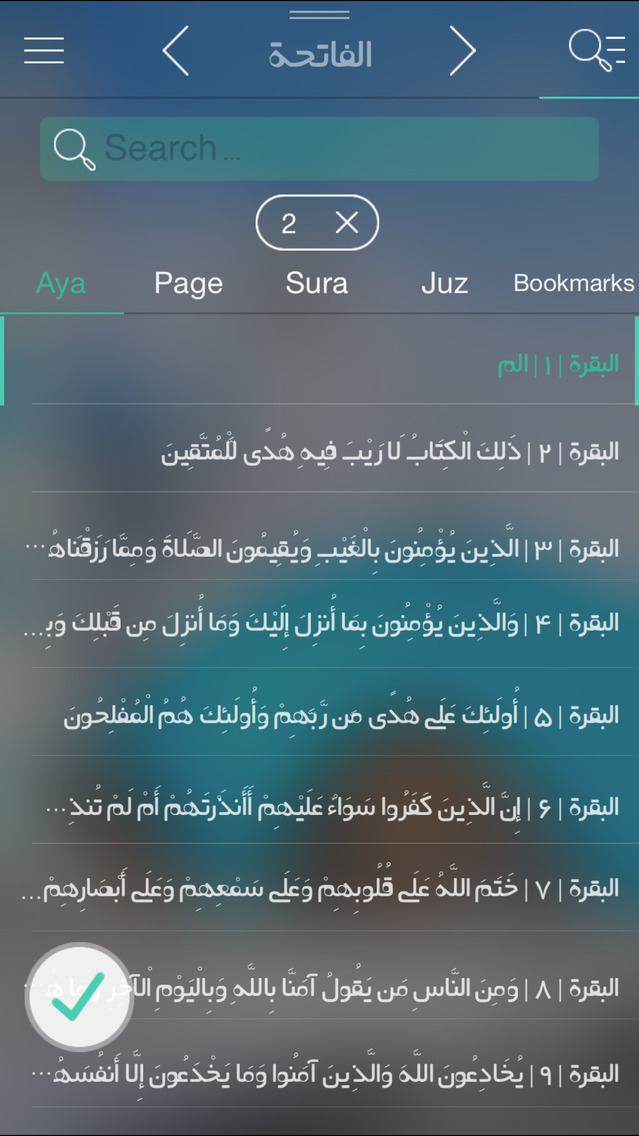Open Al-Baqara aya 1 (الم)
Image resolution: width=639 pixels, height=1136 pixels.
(320, 362)
